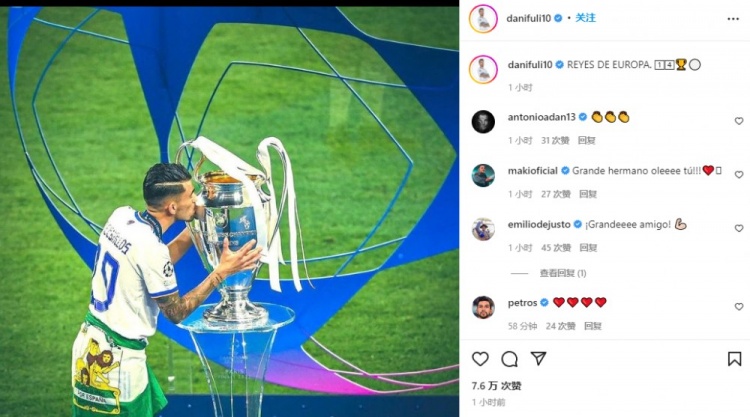The width and height of the screenshot is (750, 417).
Task: Reply to antonioadan13's comment
Action: [588, 140]
